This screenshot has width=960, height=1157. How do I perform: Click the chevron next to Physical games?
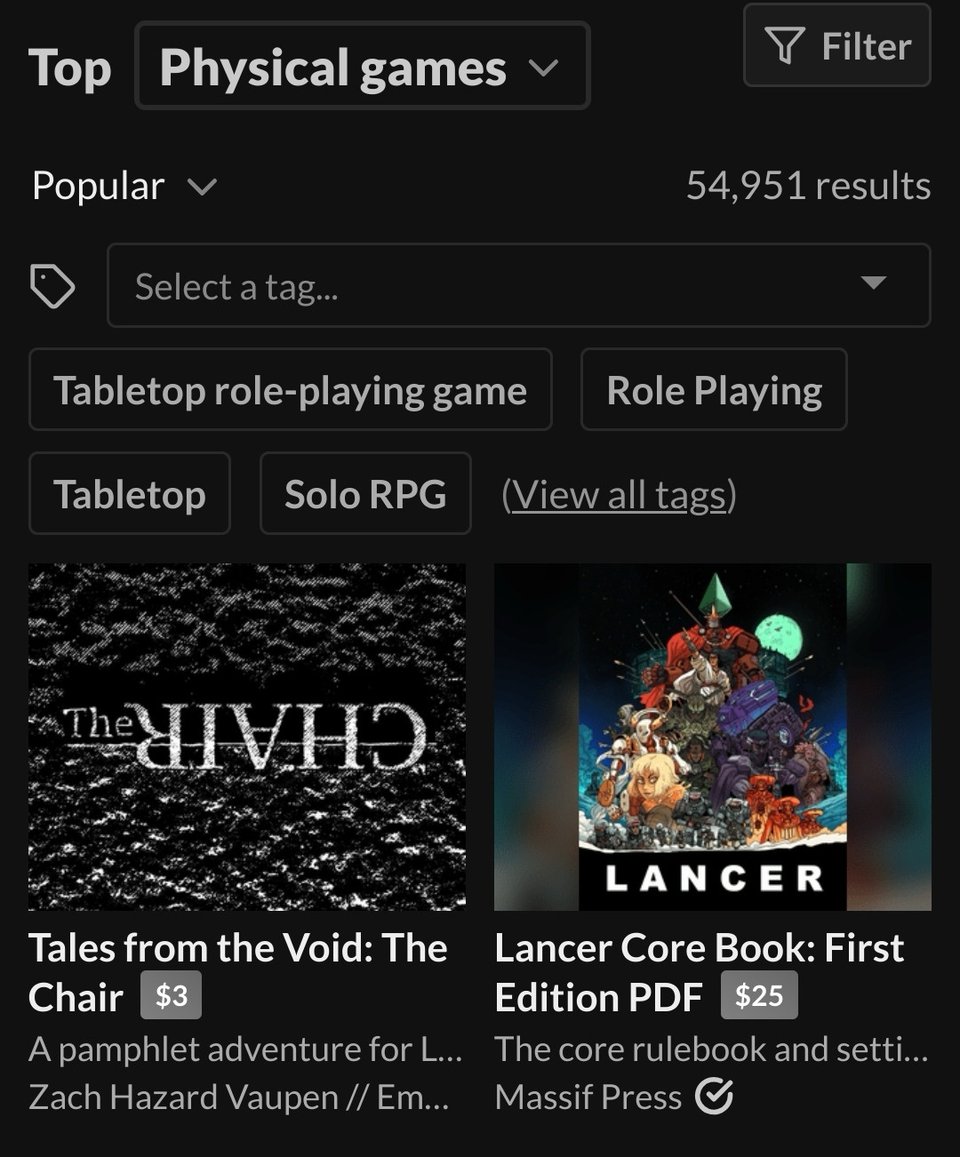(543, 66)
